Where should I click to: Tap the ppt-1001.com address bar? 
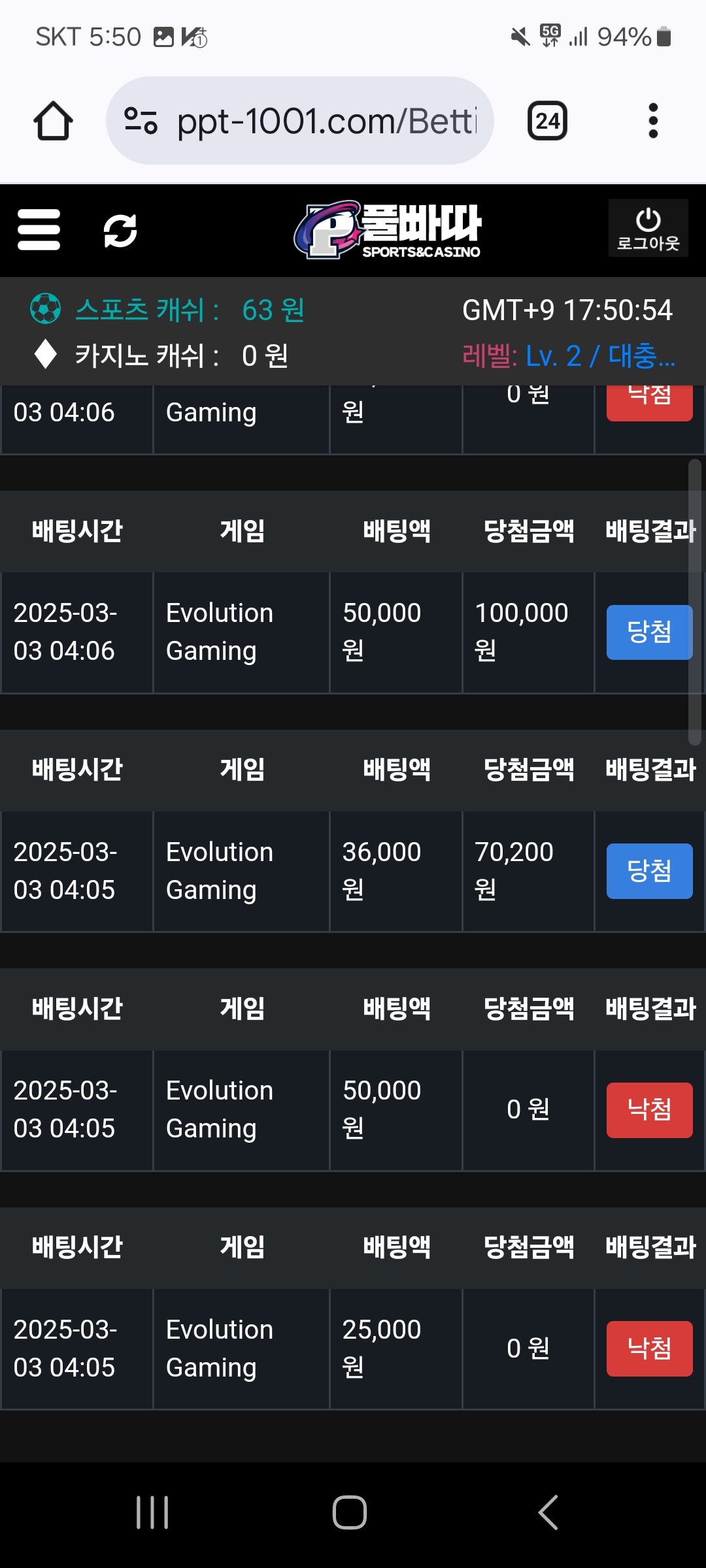300,121
